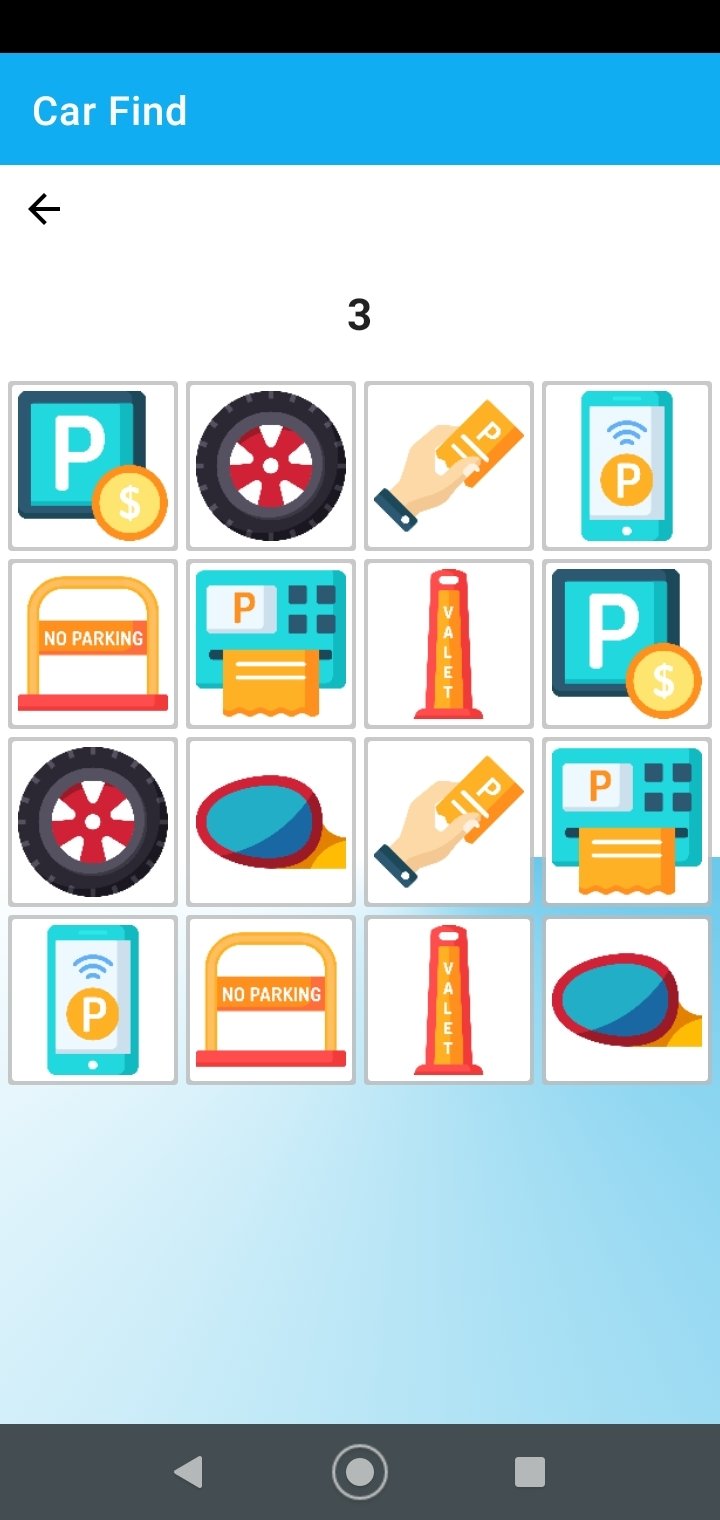Flip the No Parking tile in the bottom row

coord(271,1000)
